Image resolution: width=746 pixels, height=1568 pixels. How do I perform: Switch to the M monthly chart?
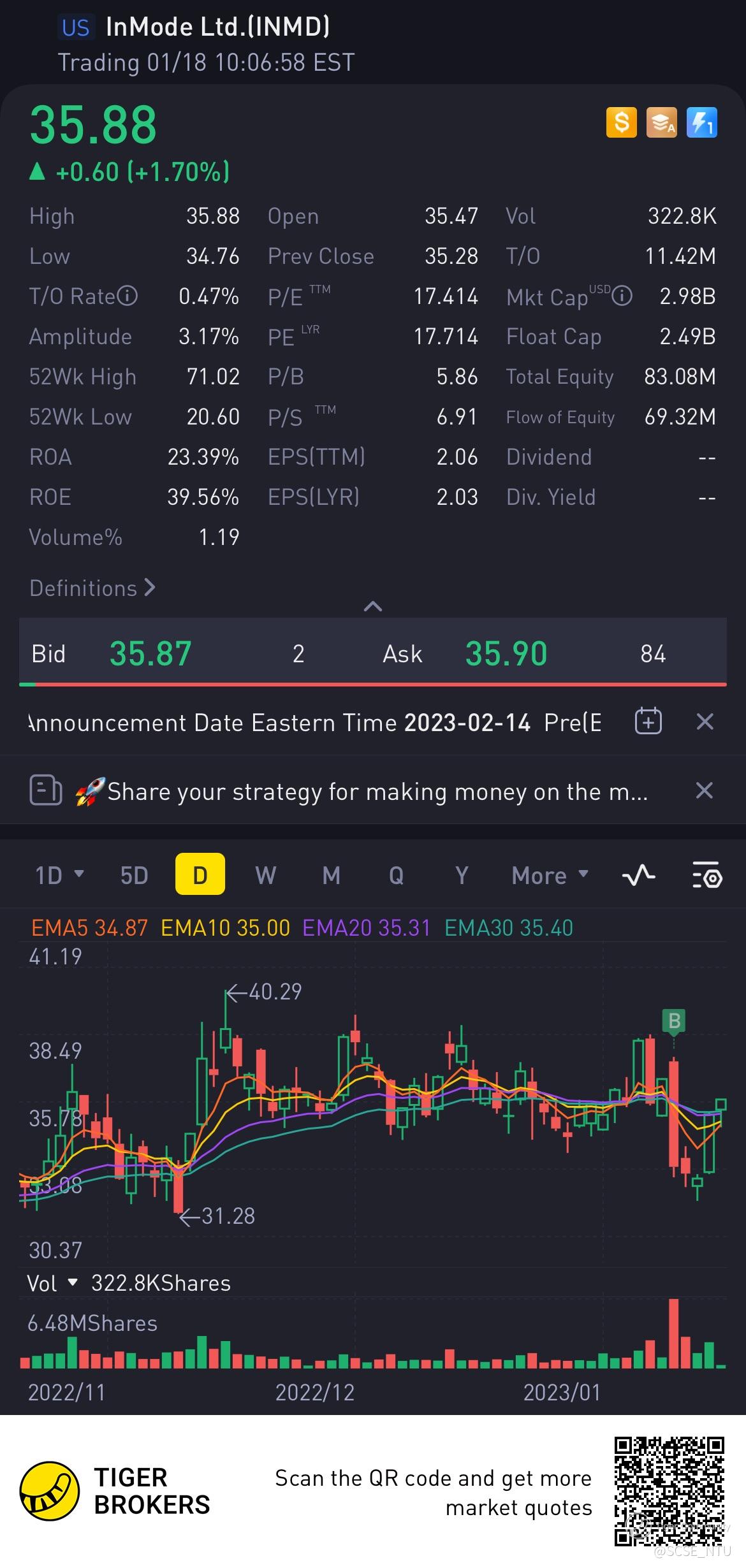click(331, 875)
